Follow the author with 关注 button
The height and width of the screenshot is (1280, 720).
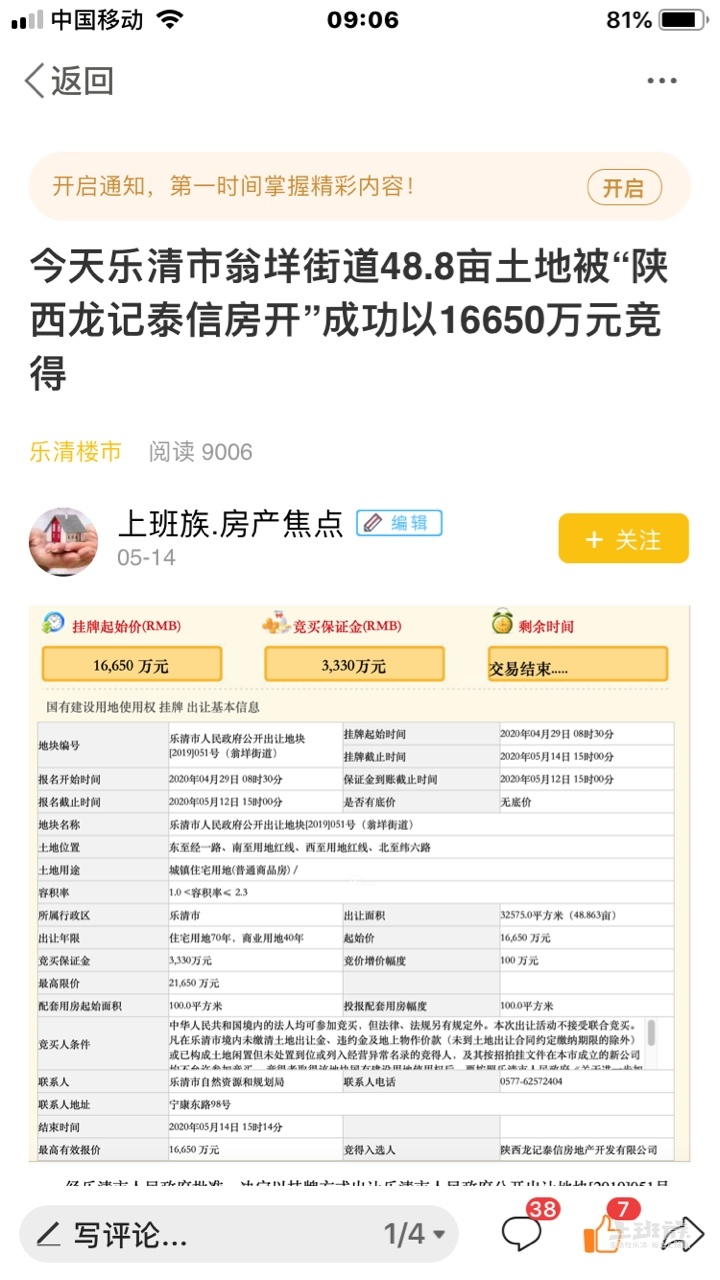[623, 539]
